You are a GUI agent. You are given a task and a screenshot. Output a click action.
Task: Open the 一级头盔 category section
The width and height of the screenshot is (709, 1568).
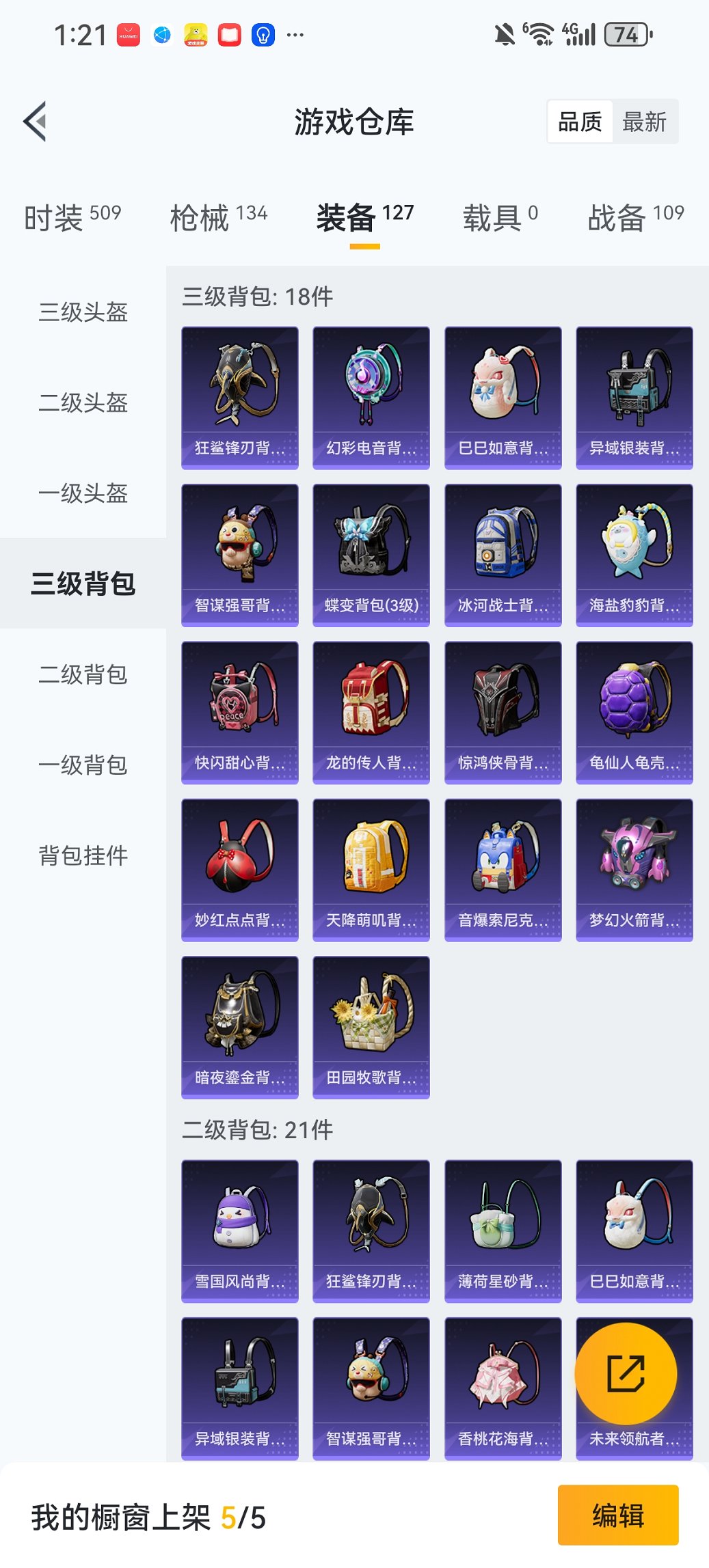[x=82, y=495]
